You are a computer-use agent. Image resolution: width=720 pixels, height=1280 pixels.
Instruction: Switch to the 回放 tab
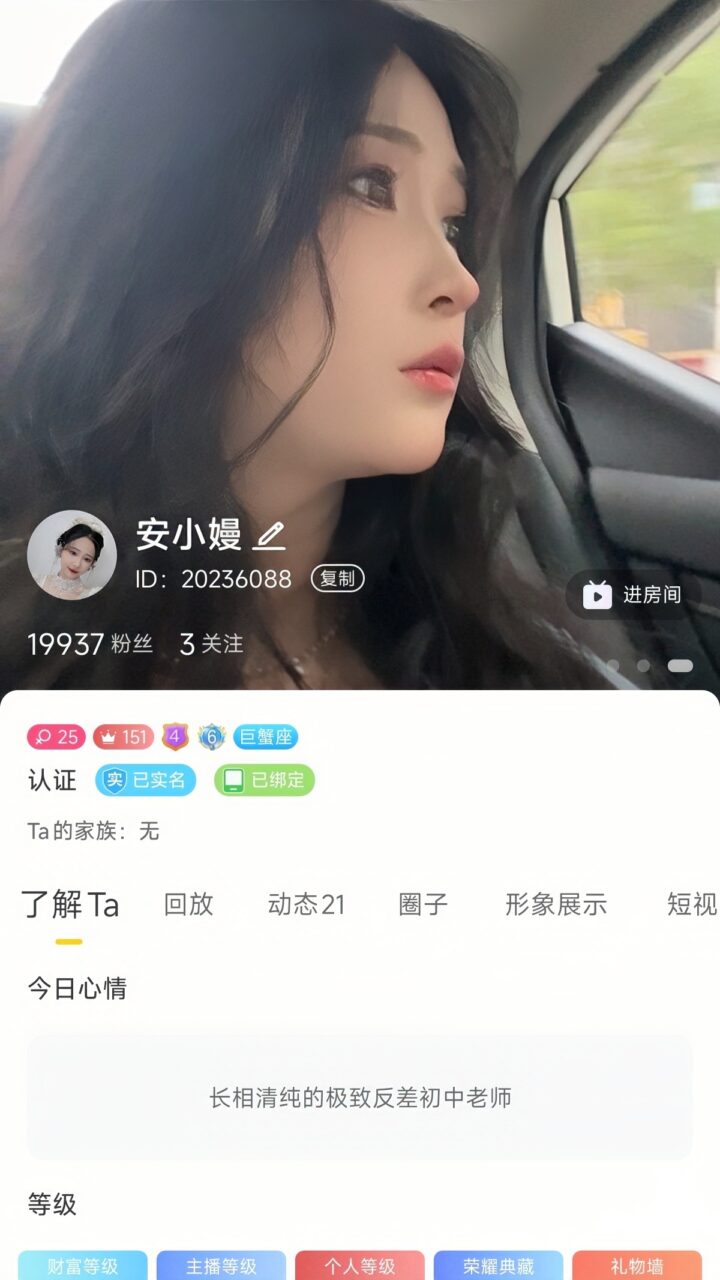[x=188, y=904]
